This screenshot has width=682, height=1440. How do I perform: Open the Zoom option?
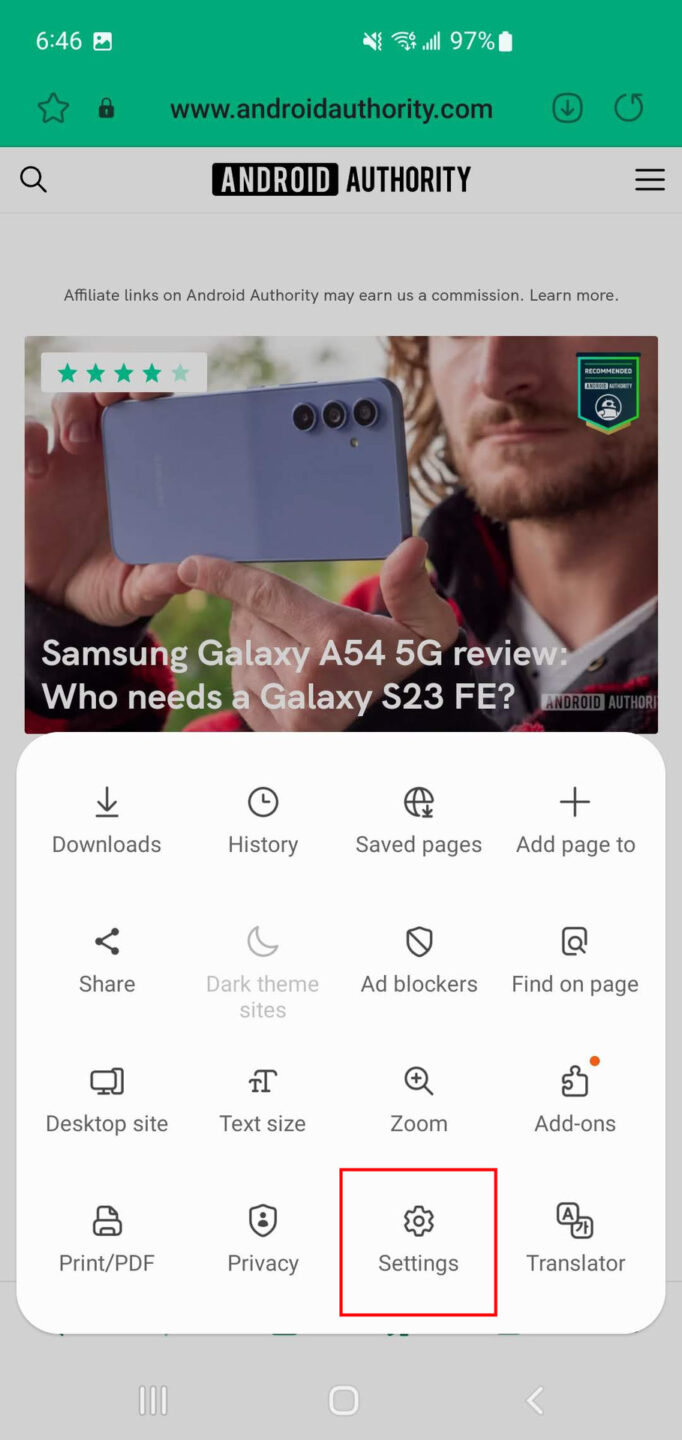click(x=418, y=1100)
